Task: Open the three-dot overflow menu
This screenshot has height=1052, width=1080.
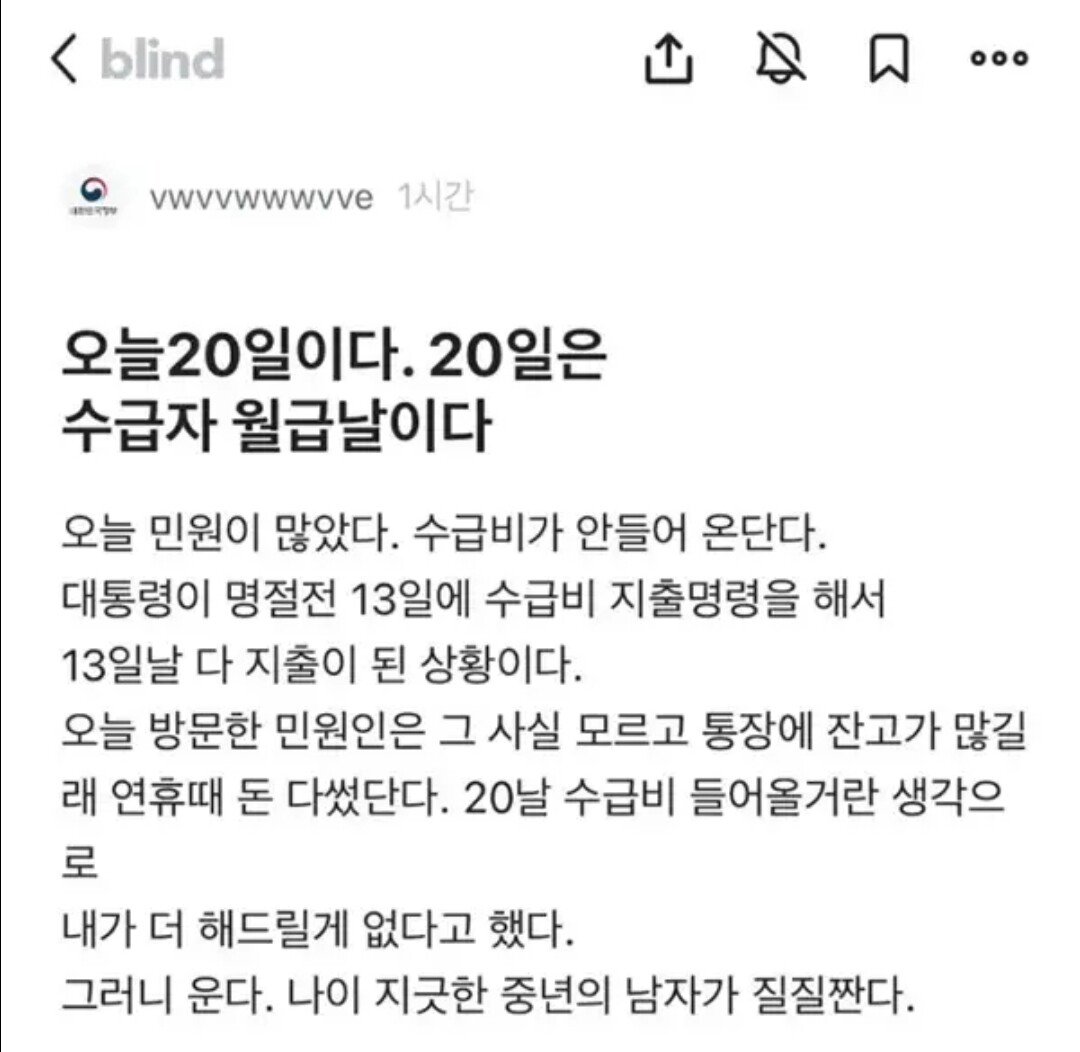Action: click(999, 60)
